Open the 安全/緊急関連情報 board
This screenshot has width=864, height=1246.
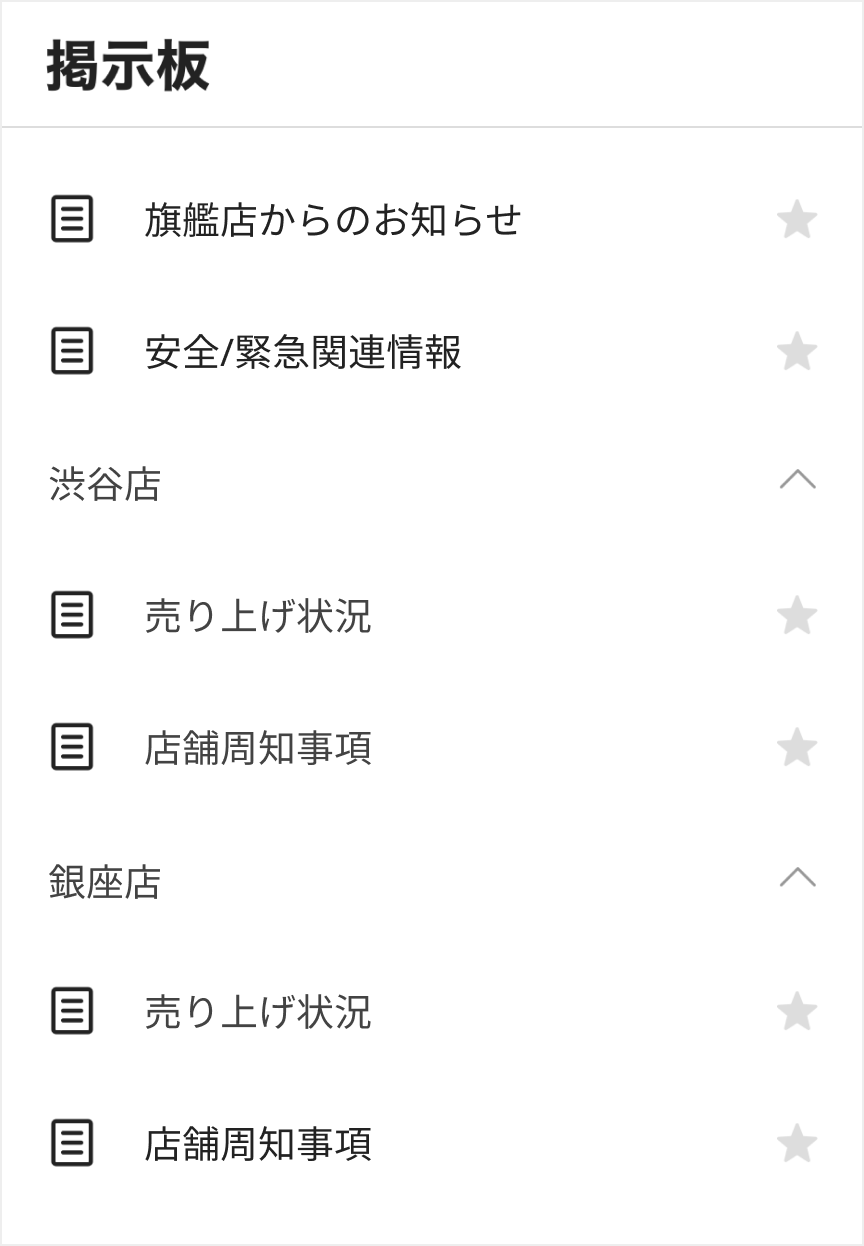(303, 352)
